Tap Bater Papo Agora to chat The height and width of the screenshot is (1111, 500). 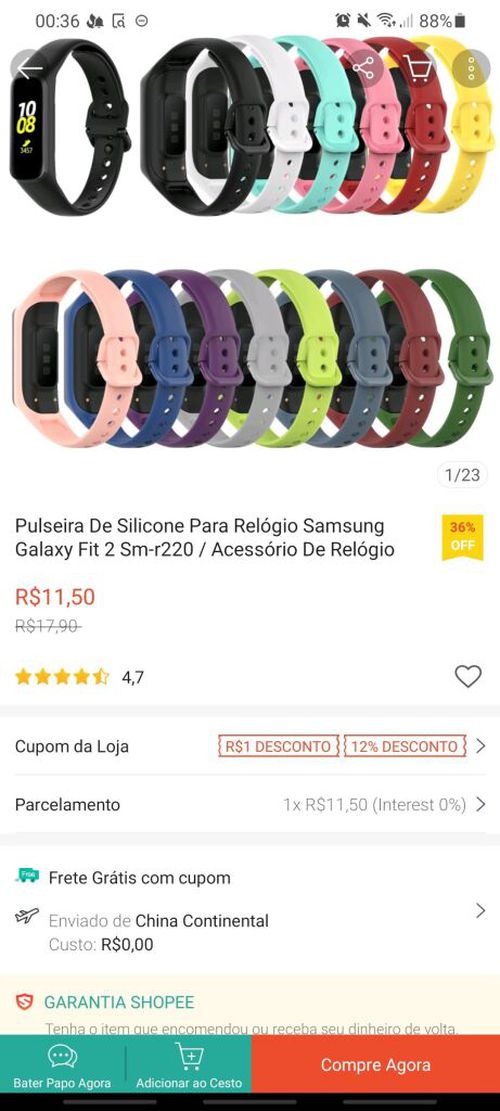pos(62,1066)
